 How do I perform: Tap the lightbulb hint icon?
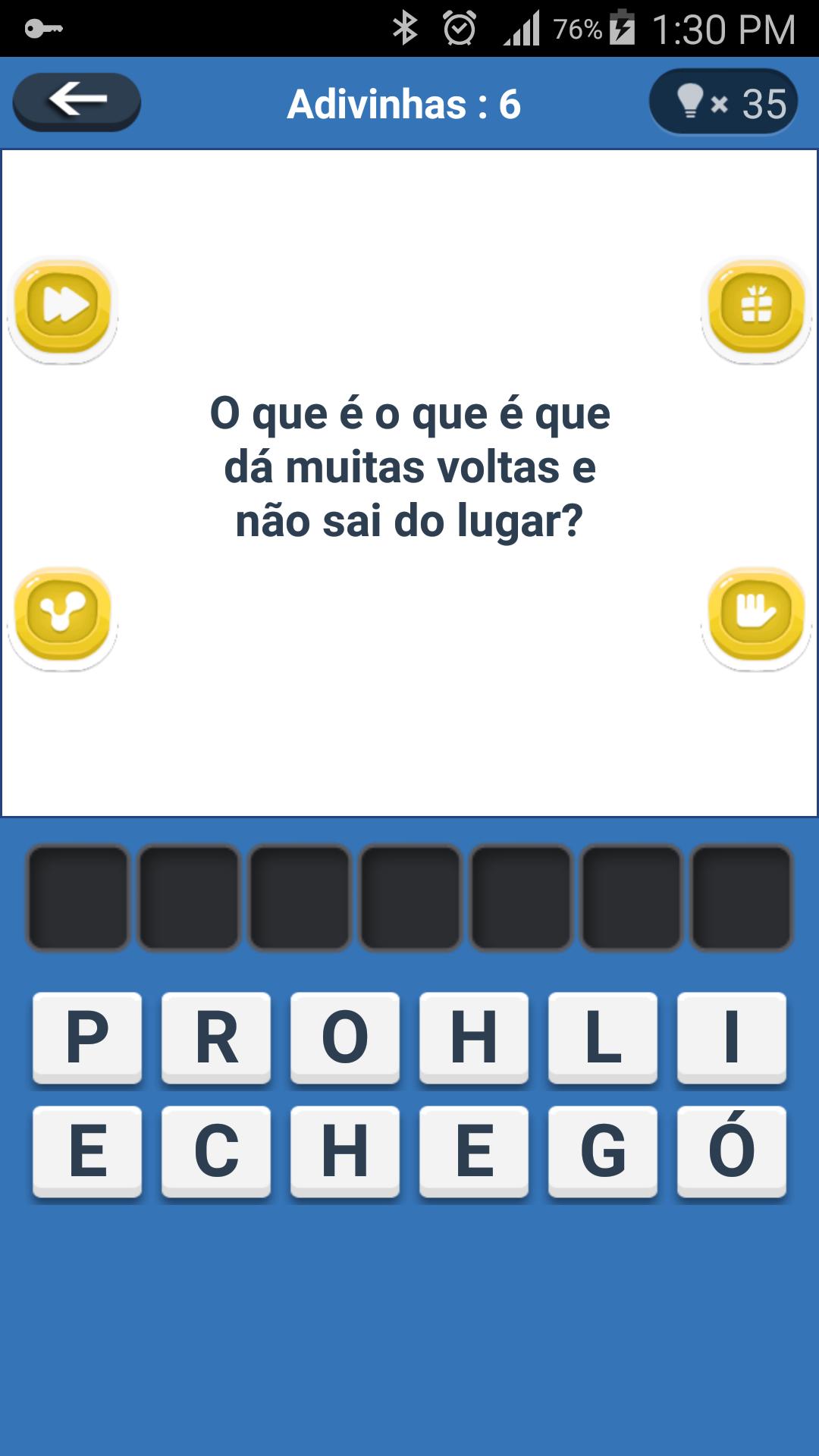point(692,99)
